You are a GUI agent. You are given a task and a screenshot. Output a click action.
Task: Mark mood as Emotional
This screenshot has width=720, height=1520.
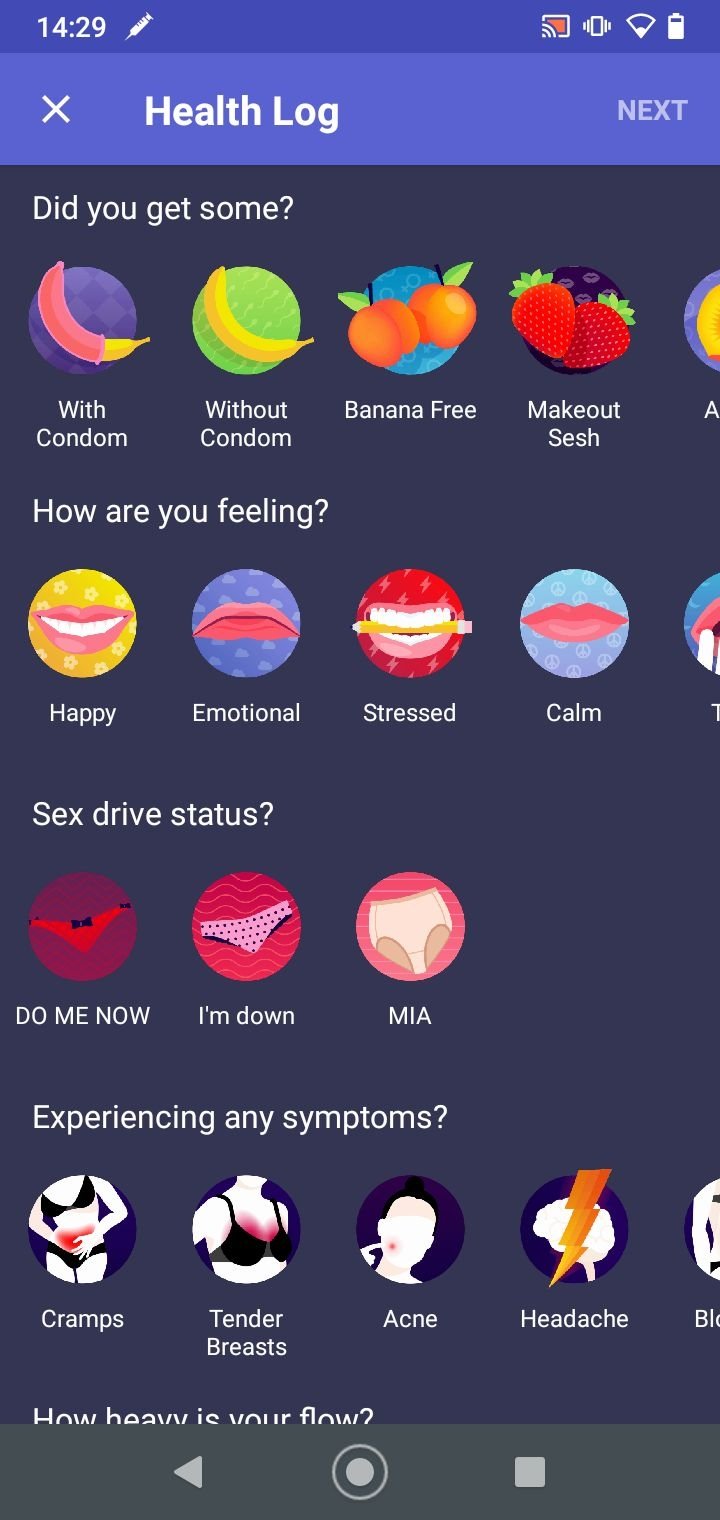[x=246, y=623]
